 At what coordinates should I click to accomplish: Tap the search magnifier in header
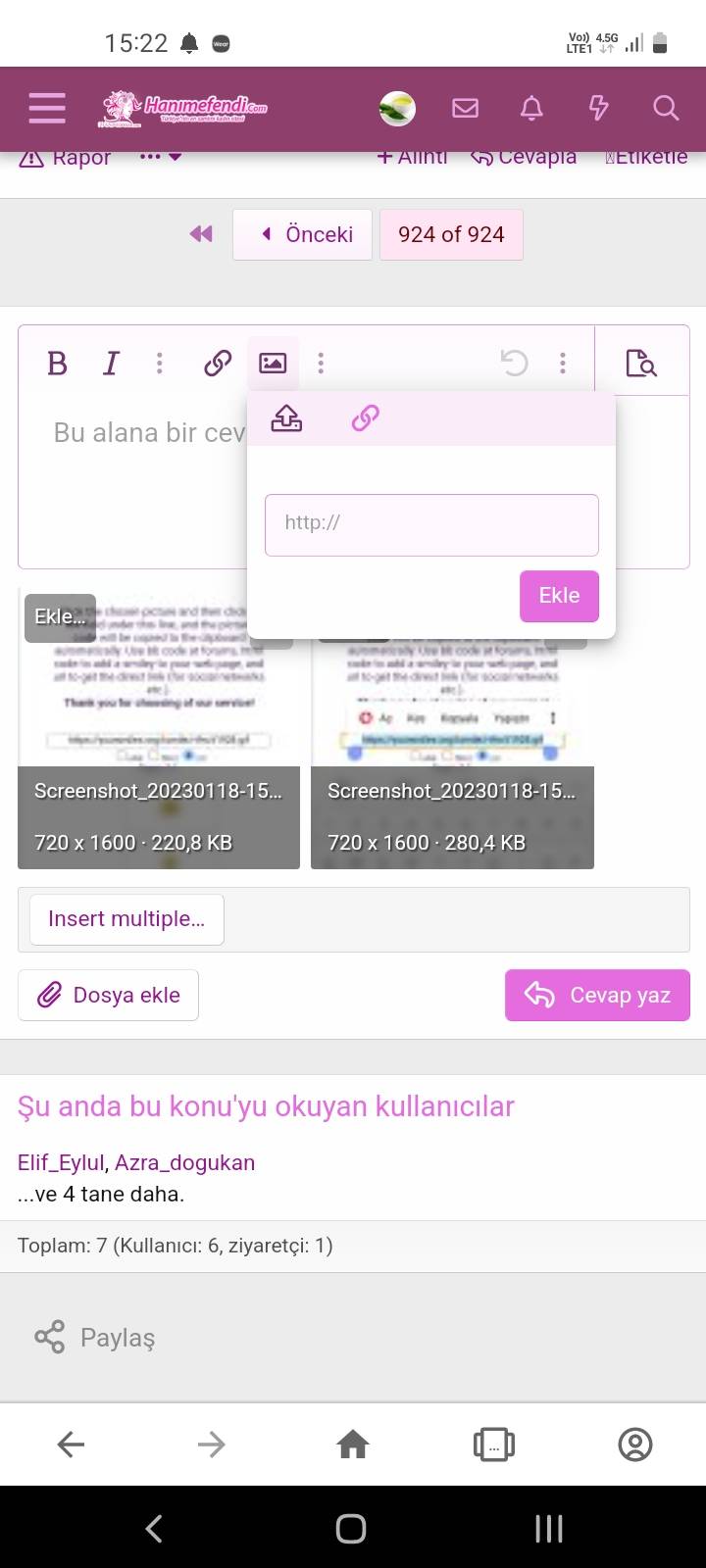[666, 108]
